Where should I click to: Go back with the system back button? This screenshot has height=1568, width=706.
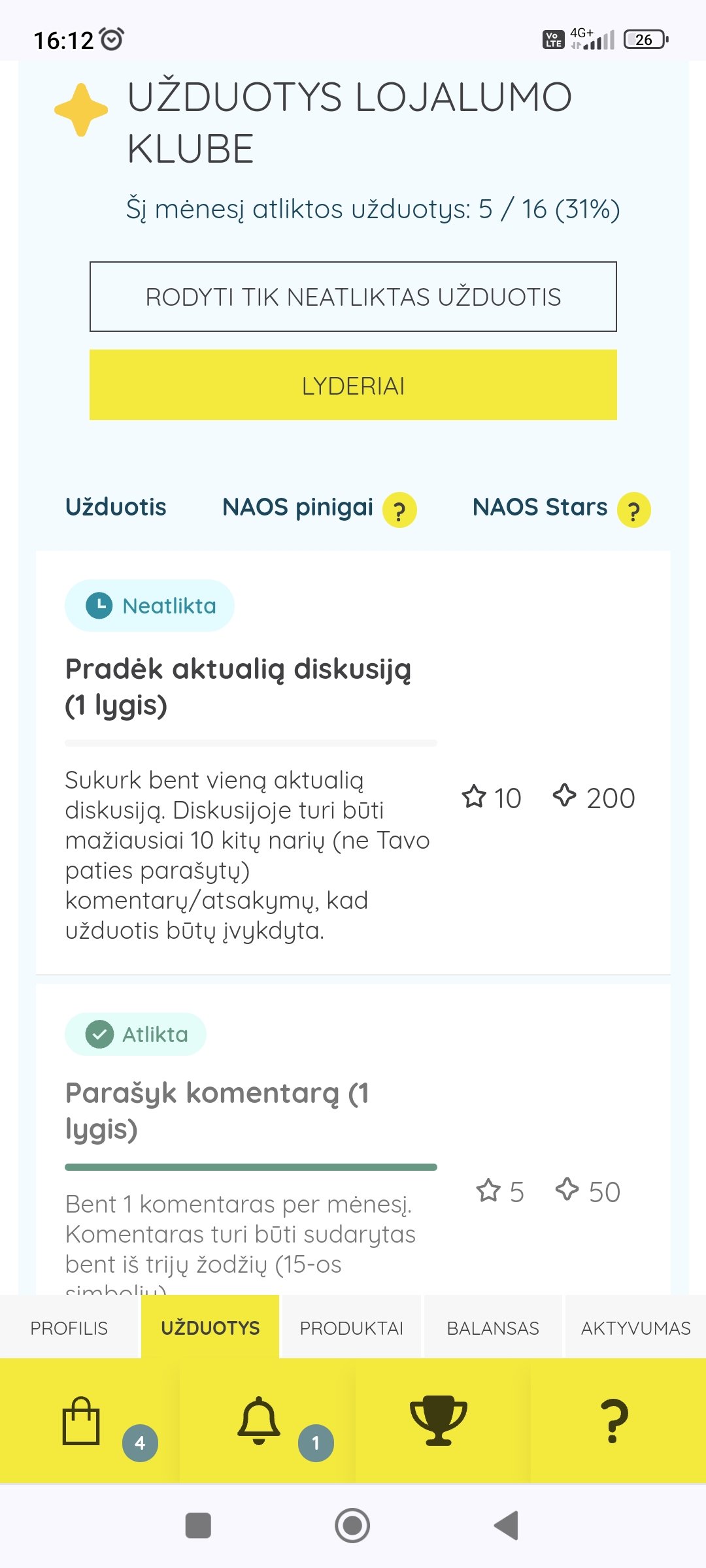click(x=507, y=1526)
